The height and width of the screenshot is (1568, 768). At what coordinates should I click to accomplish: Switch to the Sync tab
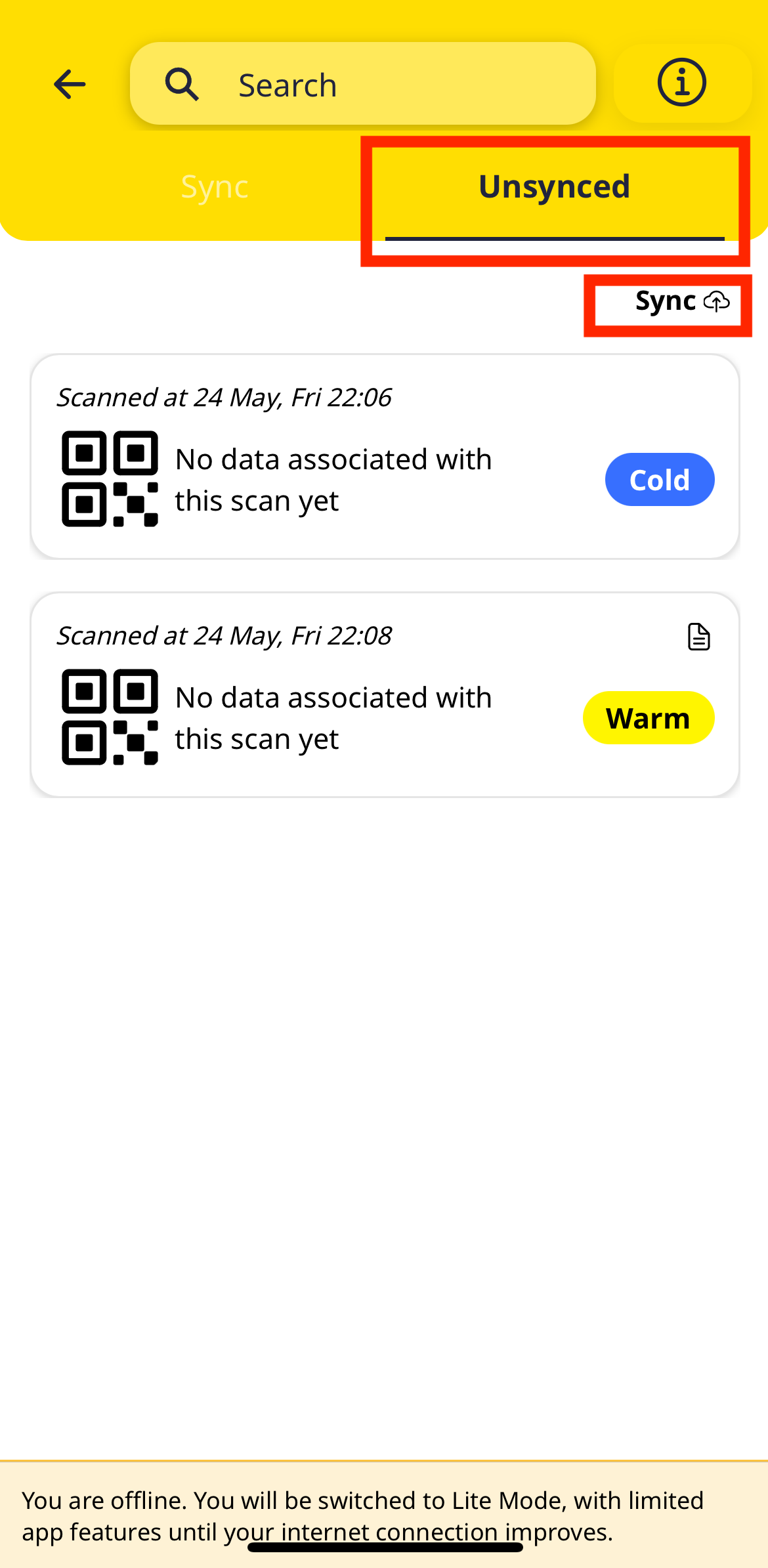[x=215, y=187]
